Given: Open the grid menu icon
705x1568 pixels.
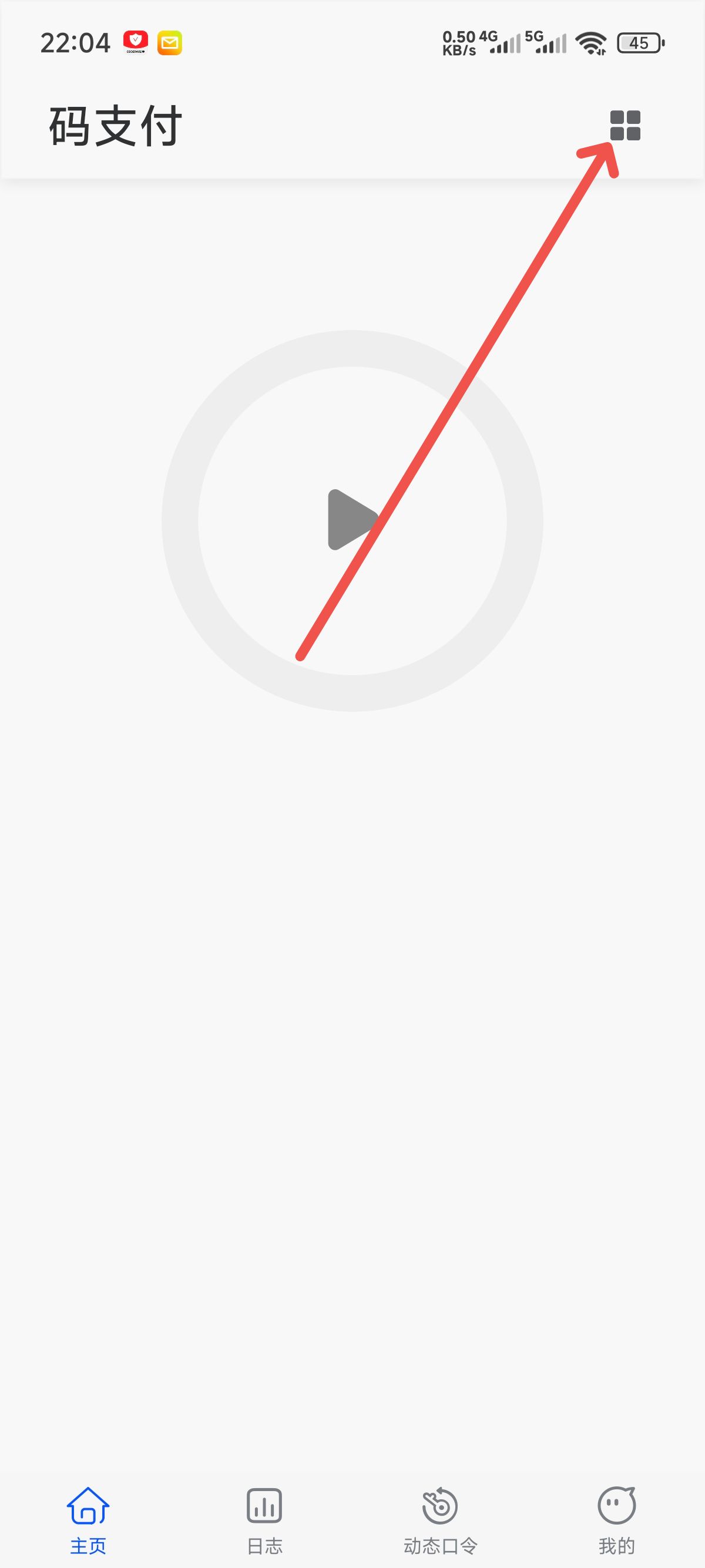Looking at the screenshot, I should pos(625,126).
